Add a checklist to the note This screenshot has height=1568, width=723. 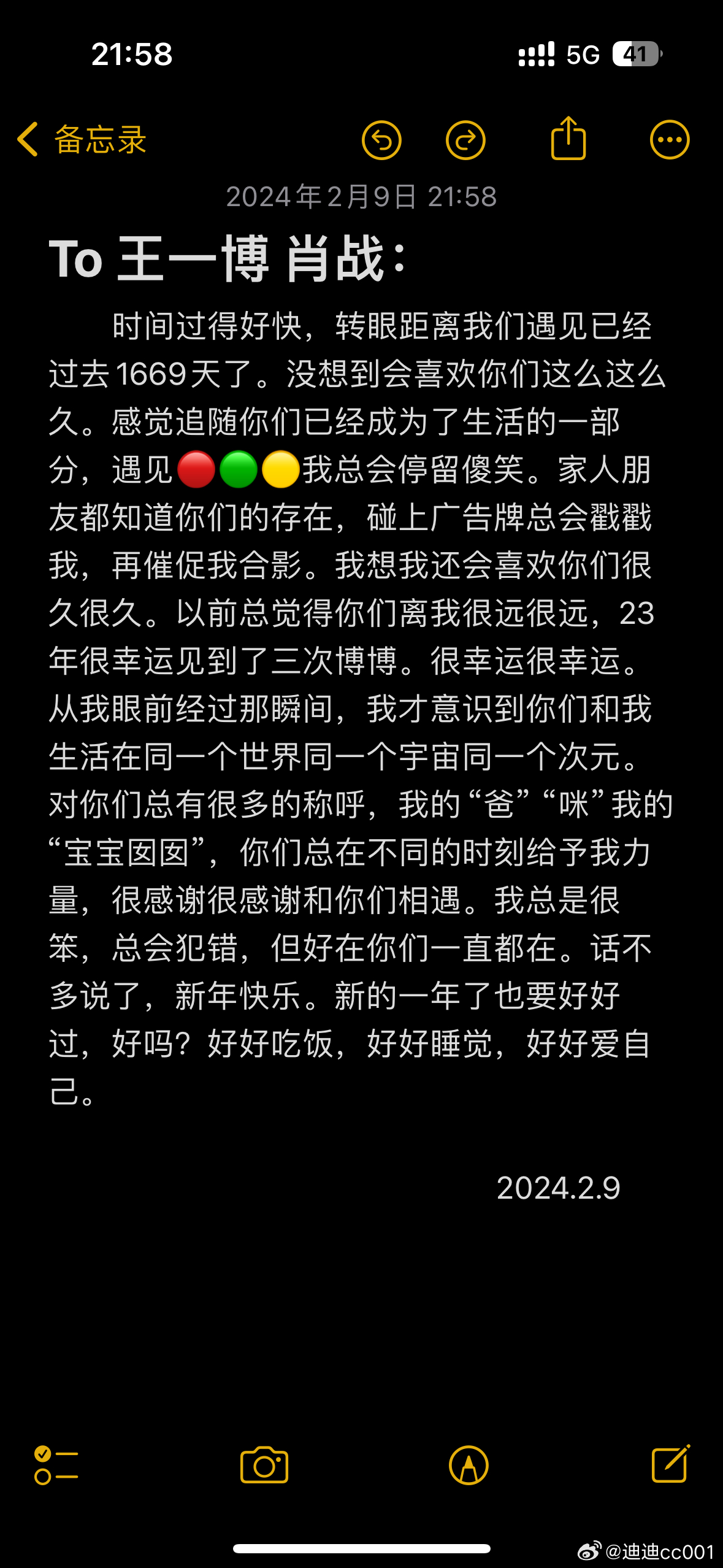tap(56, 1466)
